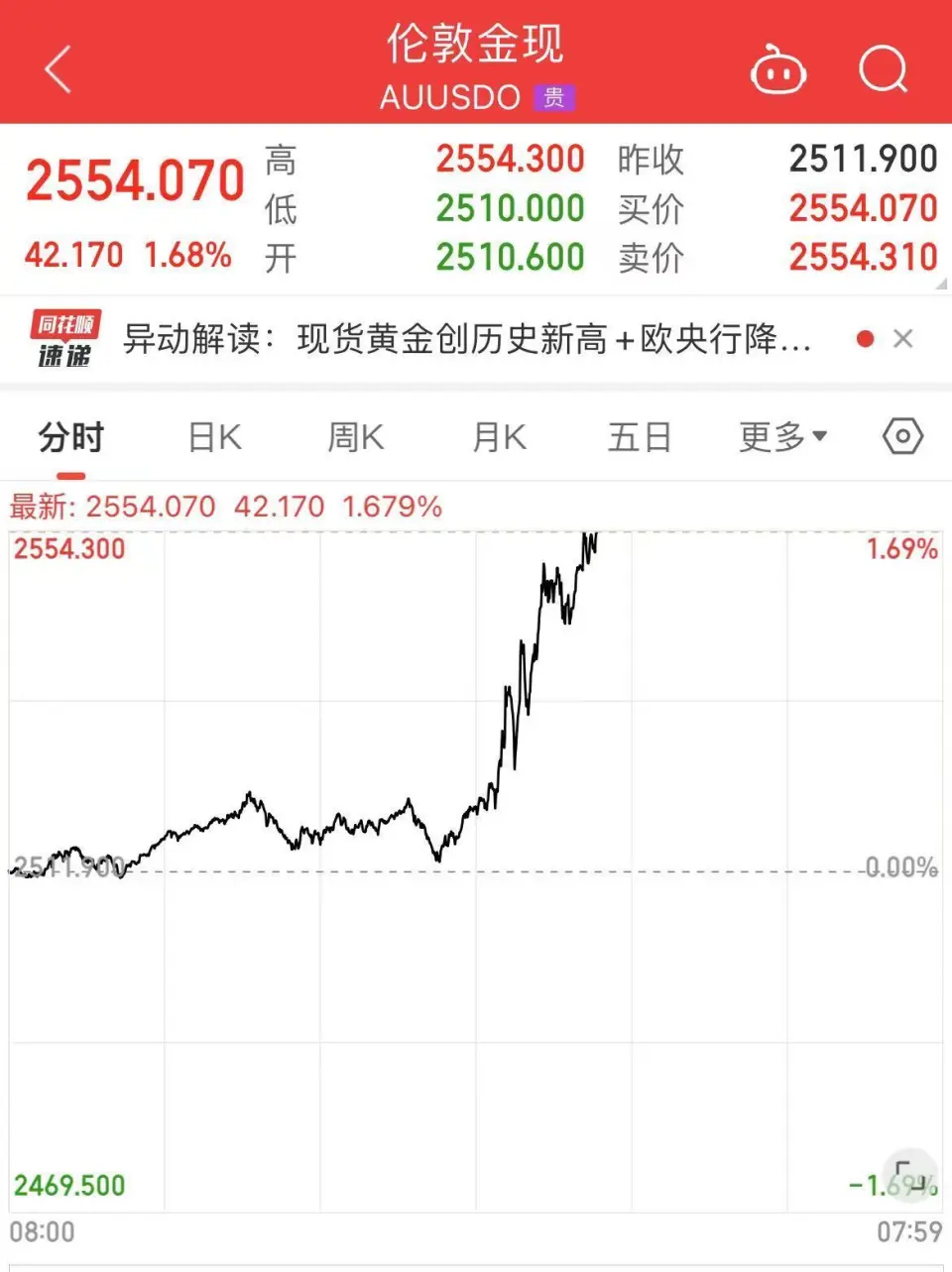
Task: Expand the 更多 chart options dropdown
Action: (x=782, y=437)
